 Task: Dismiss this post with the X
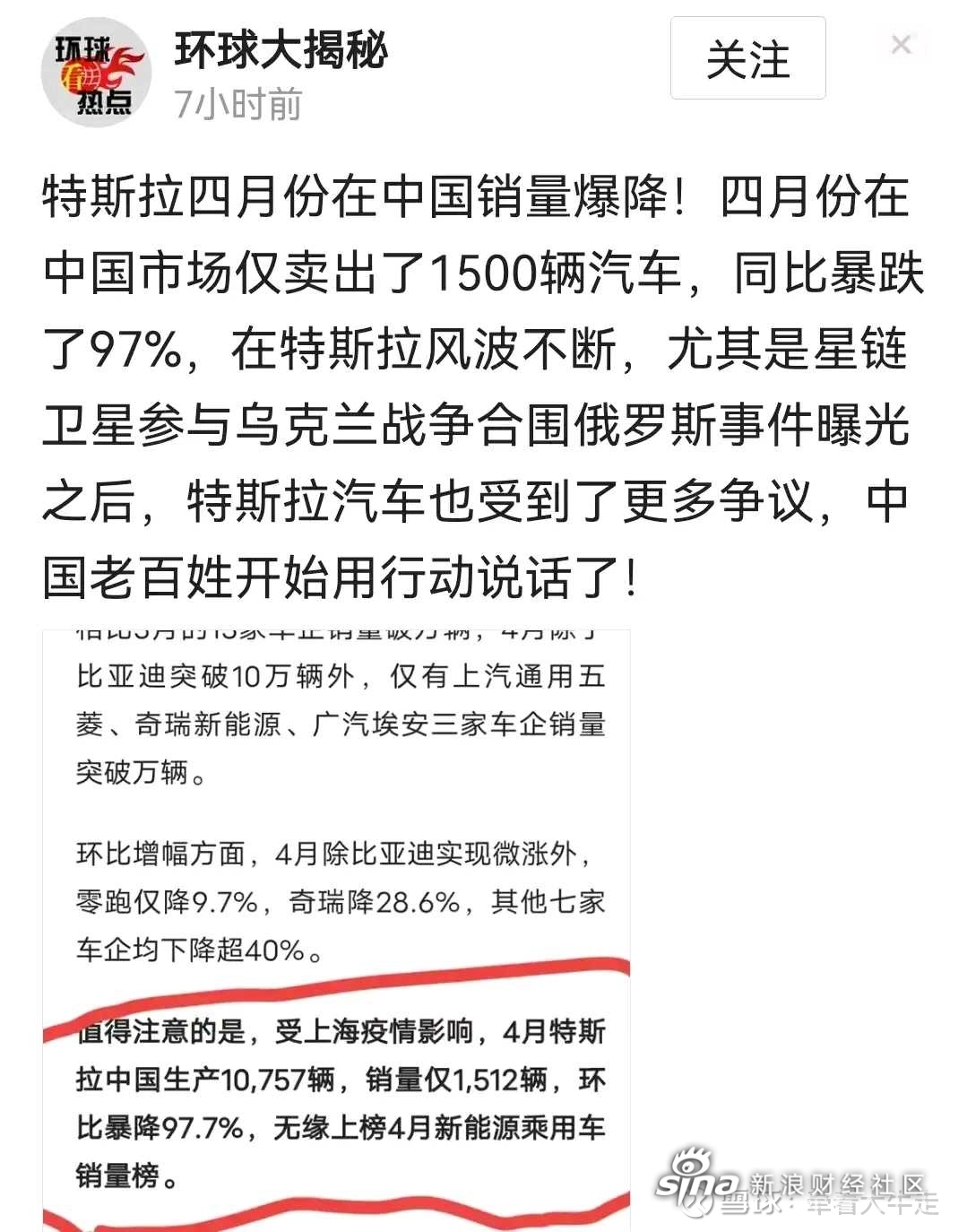901,45
